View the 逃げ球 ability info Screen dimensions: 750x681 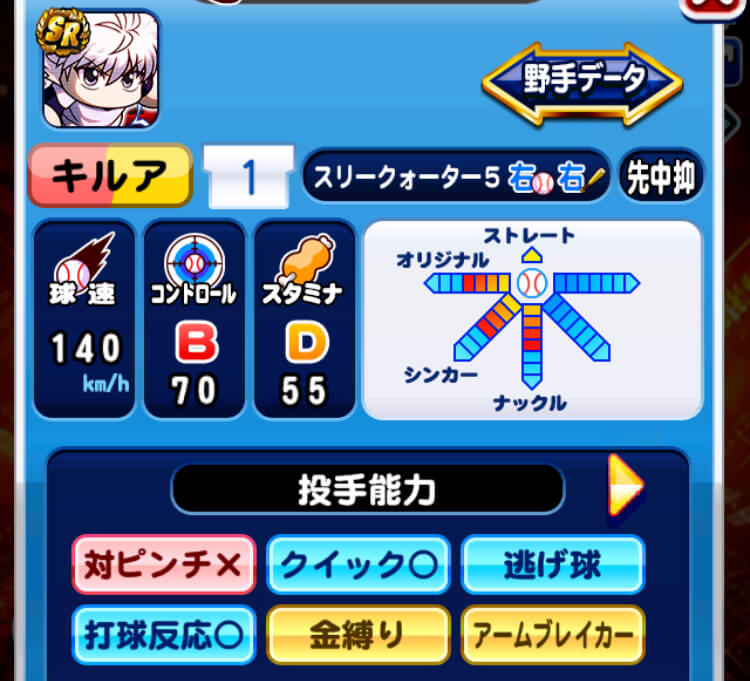552,564
